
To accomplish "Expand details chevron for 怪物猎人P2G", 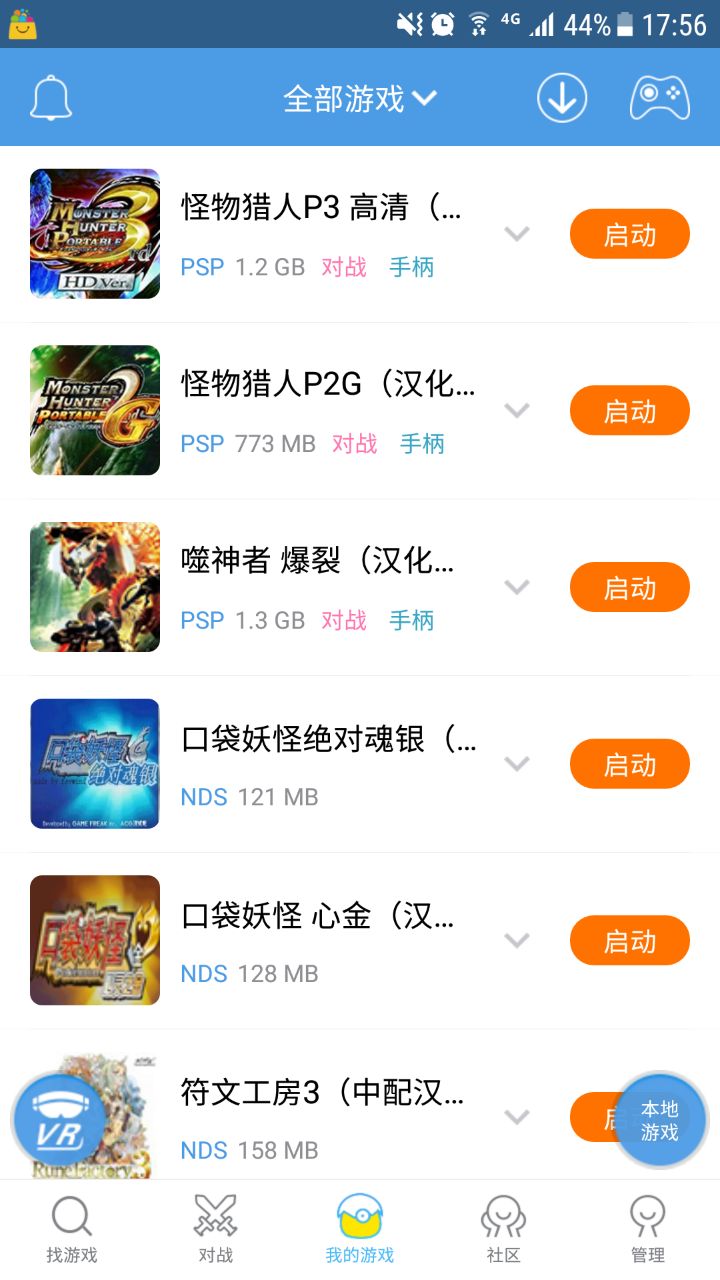I will coord(517,411).
